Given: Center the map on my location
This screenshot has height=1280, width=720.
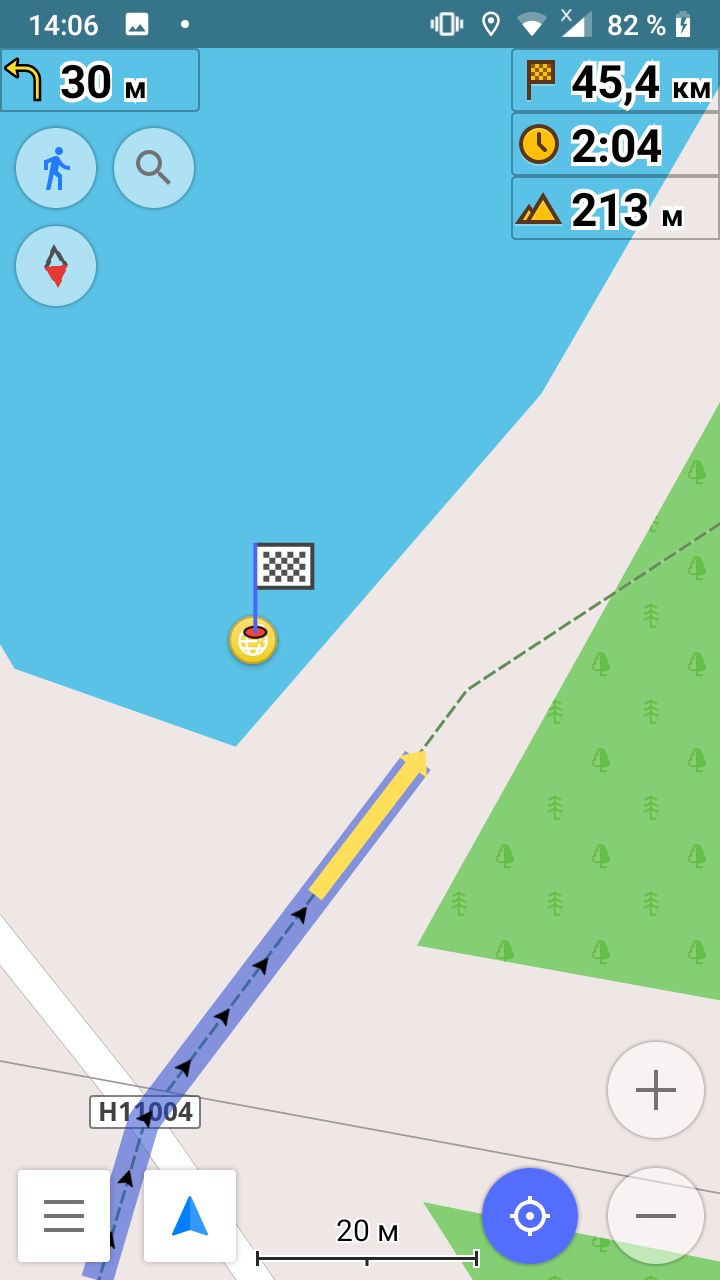Looking at the screenshot, I should pyautogui.click(x=530, y=1216).
